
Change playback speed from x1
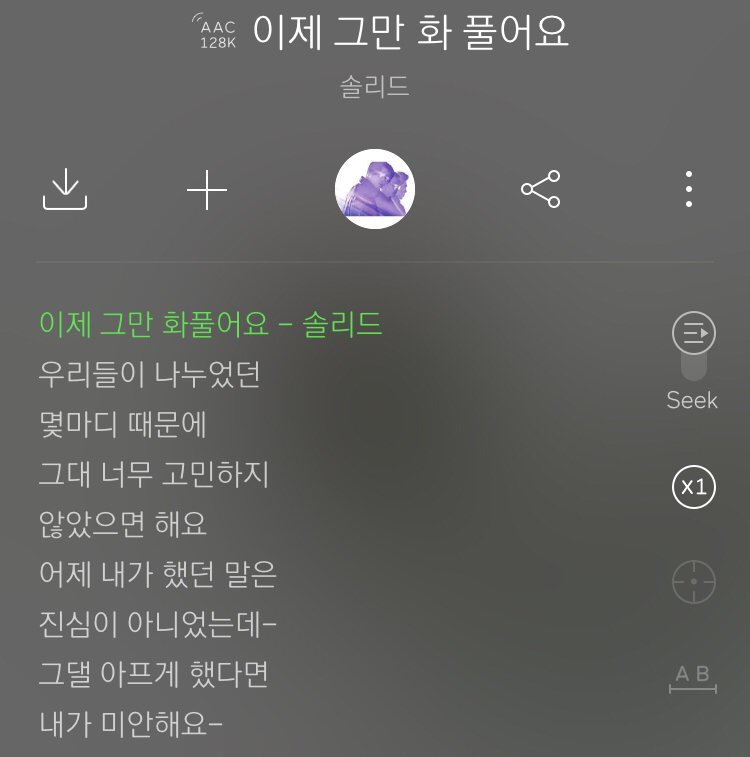(x=692, y=488)
